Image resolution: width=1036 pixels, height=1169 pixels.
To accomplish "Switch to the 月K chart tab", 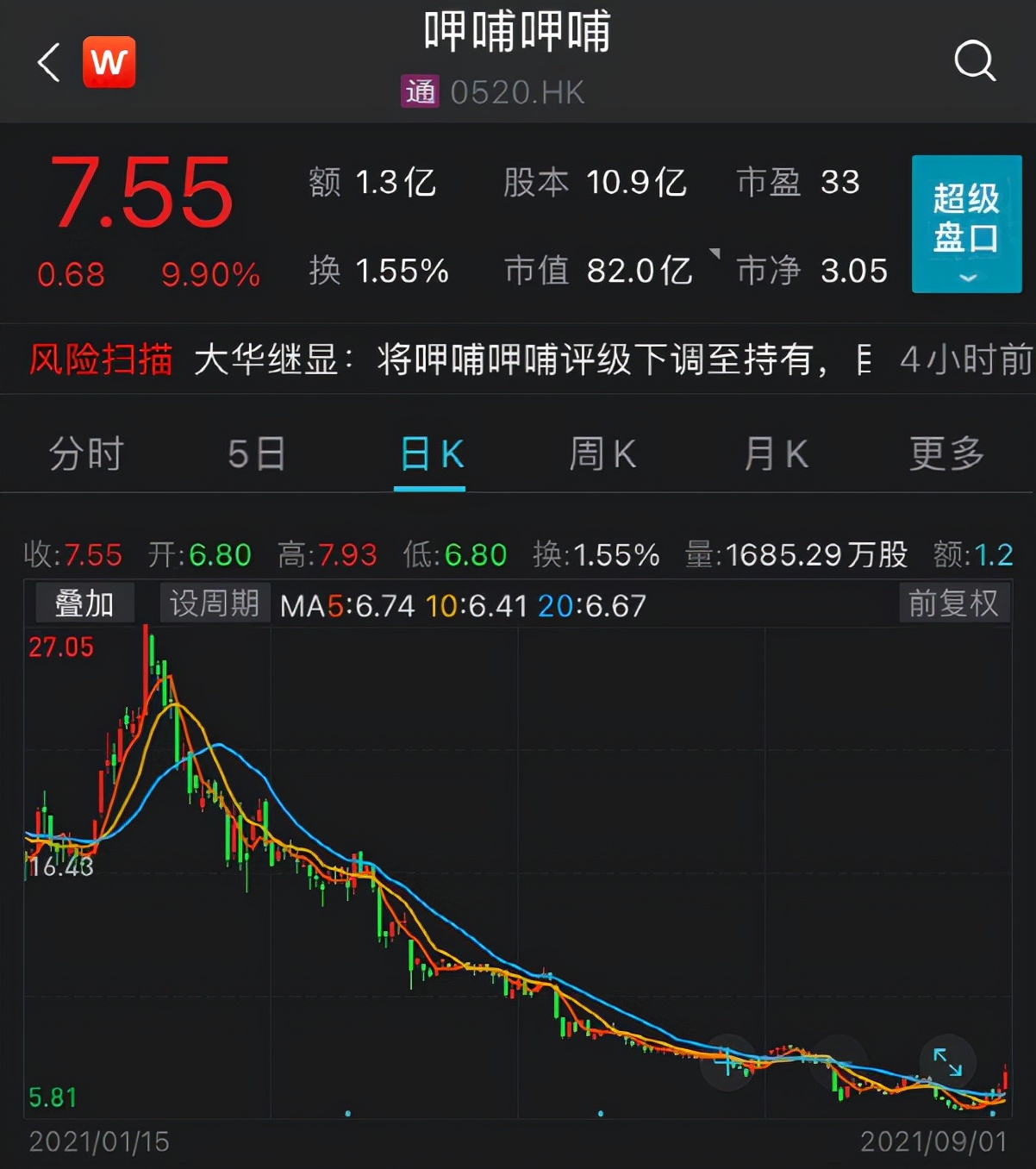I will click(x=776, y=453).
